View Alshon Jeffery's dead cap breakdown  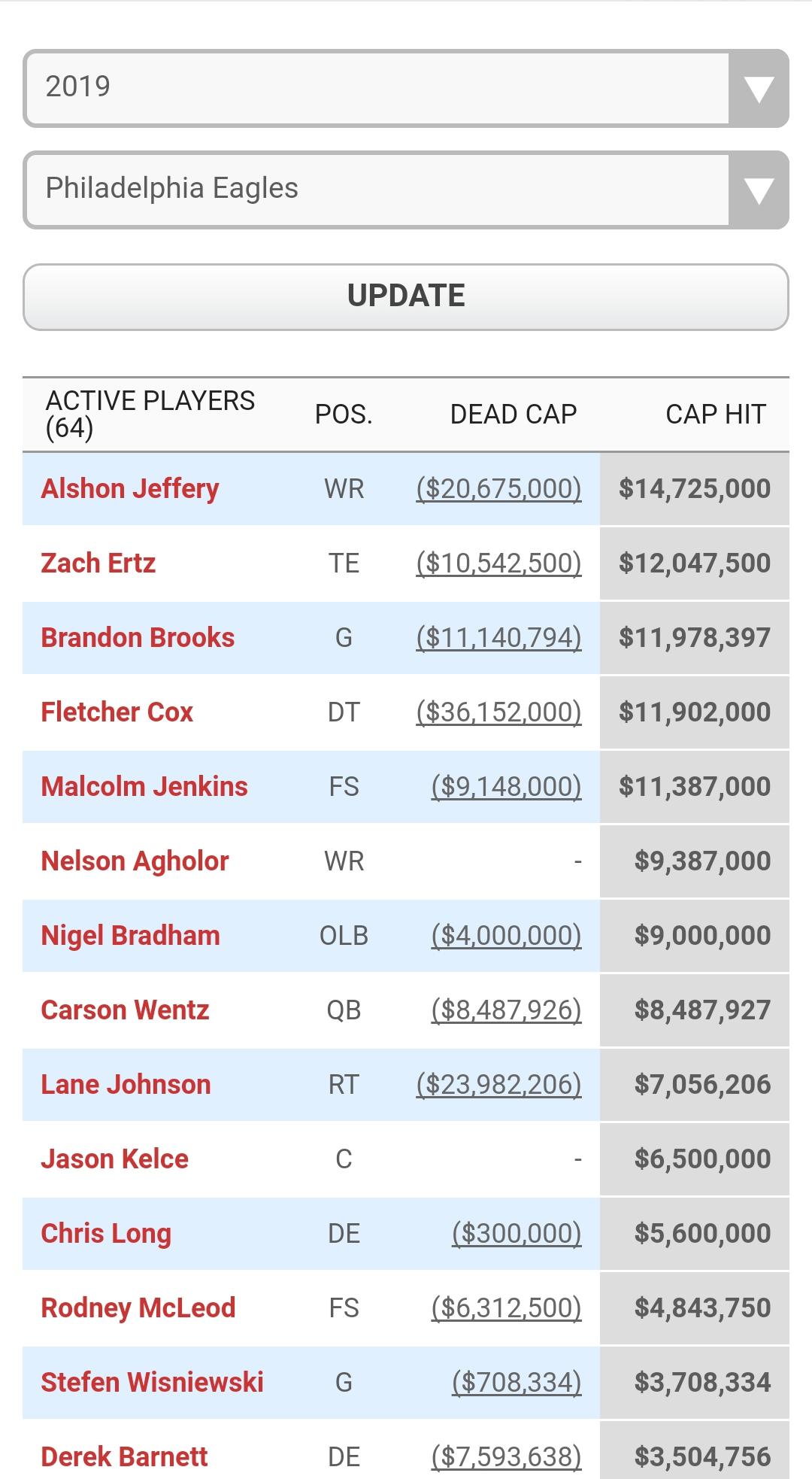[498, 489]
